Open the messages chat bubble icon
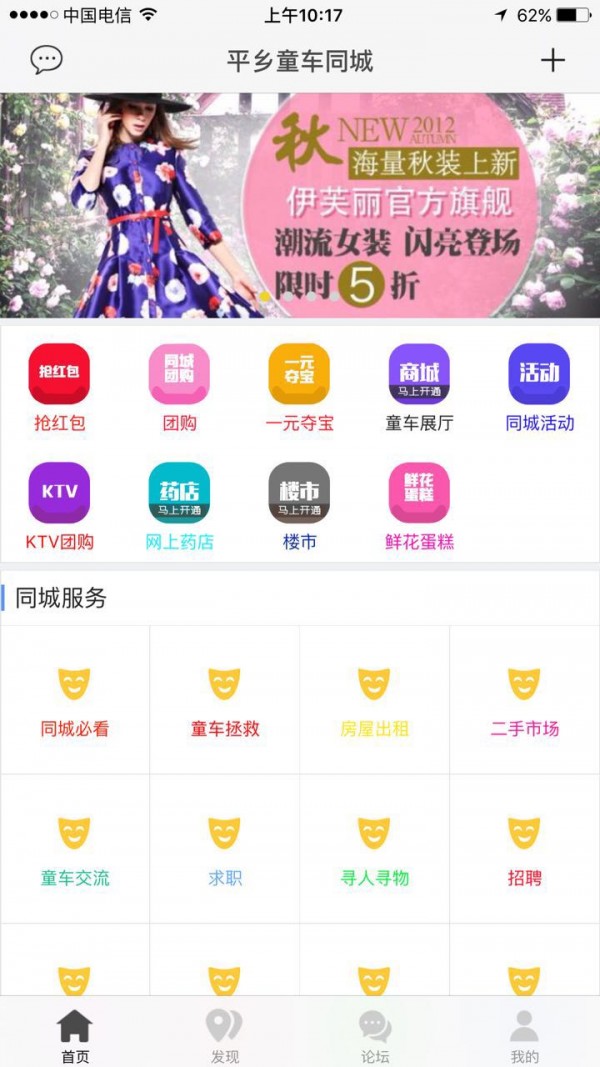Viewport: 600px width, 1067px height. [46, 60]
